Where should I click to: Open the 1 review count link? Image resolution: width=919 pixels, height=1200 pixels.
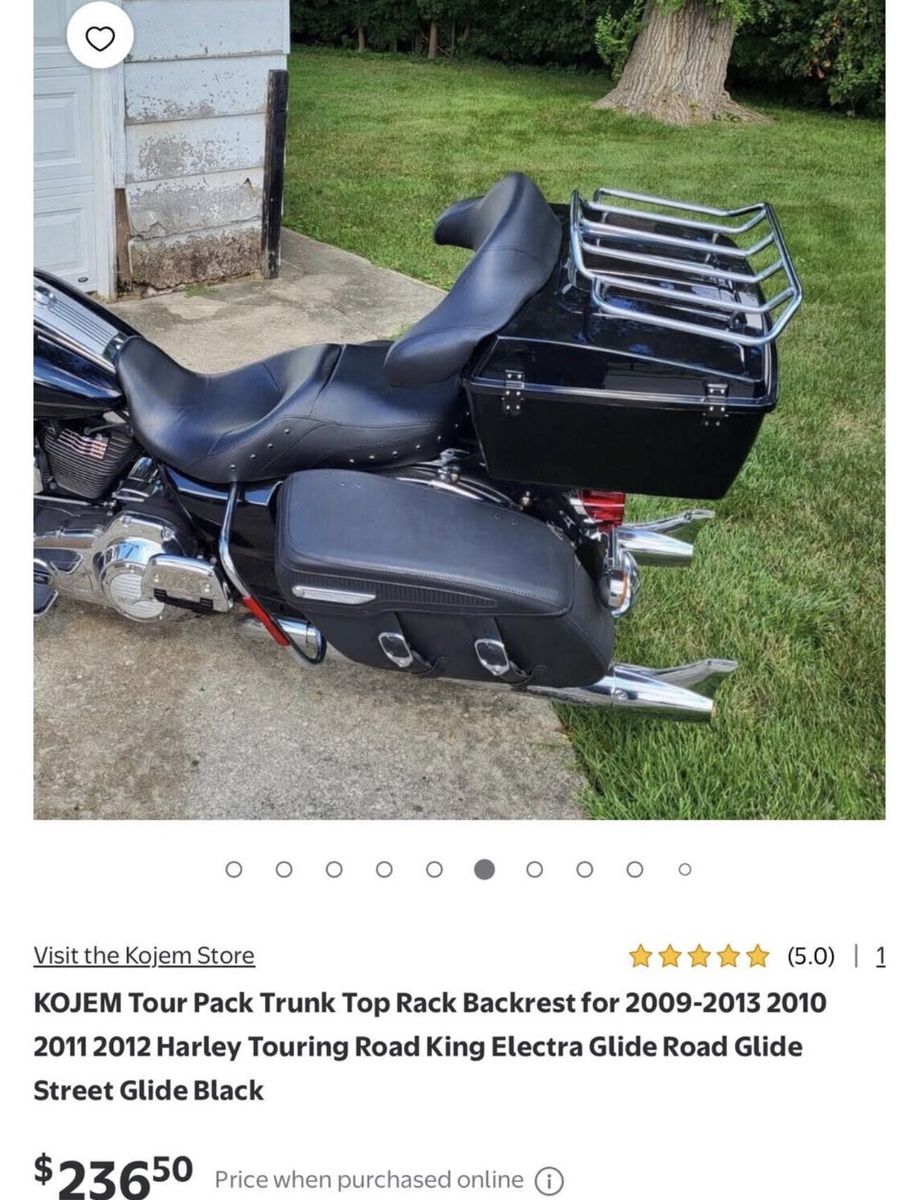pyautogui.click(x=880, y=956)
